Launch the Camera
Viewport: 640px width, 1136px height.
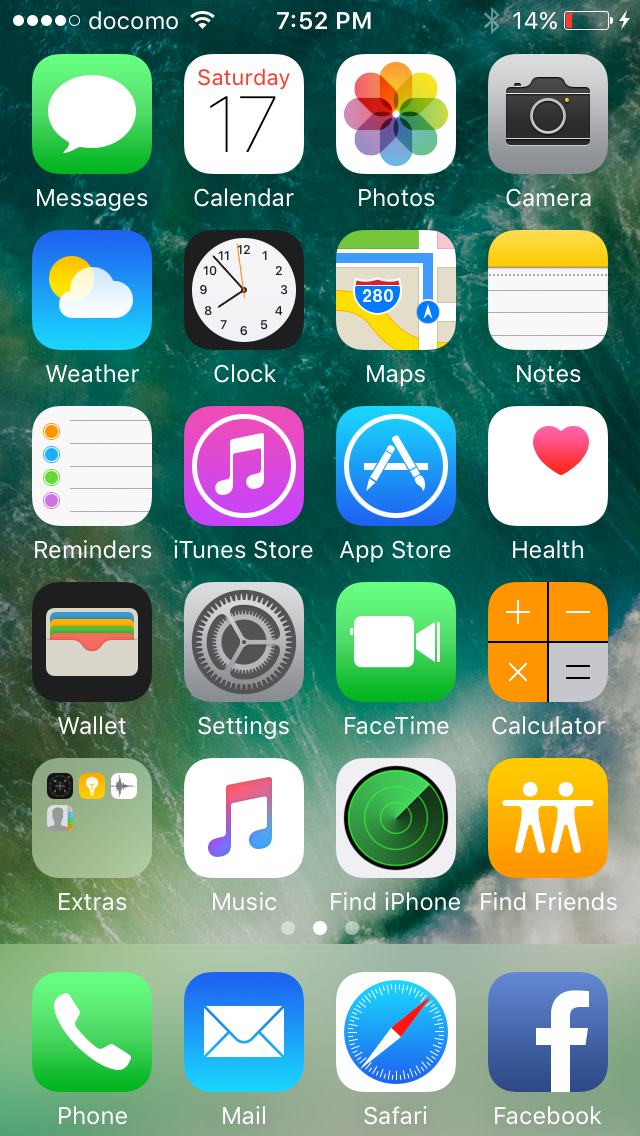coord(548,114)
